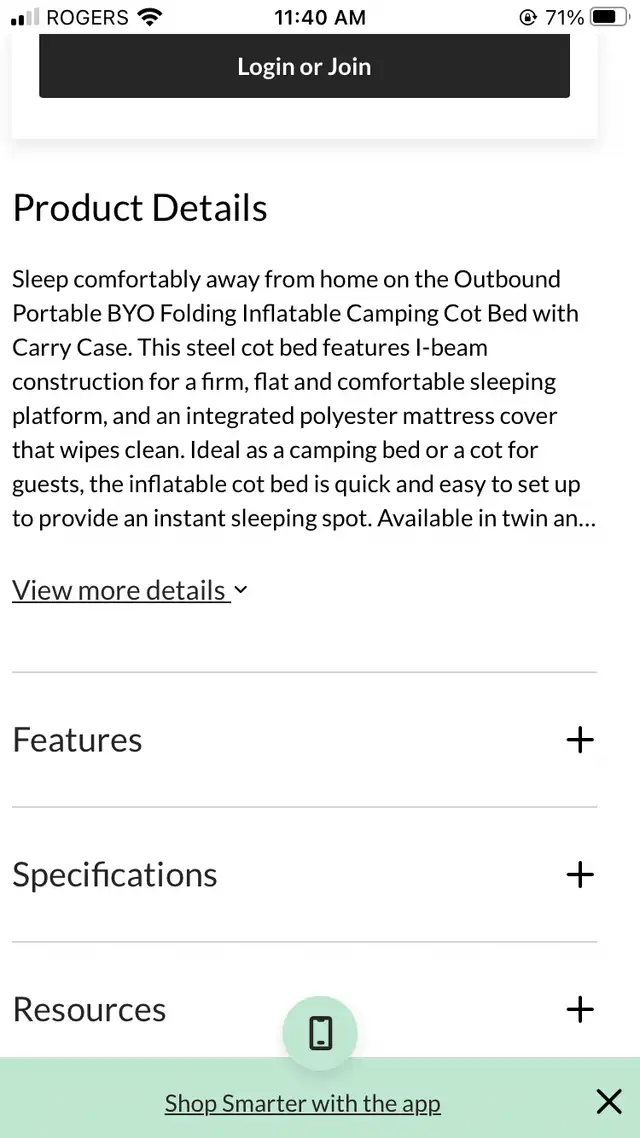The image size is (640, 1138).
Task: Tap the Login or Join button
Action: [x=304, y=66]
